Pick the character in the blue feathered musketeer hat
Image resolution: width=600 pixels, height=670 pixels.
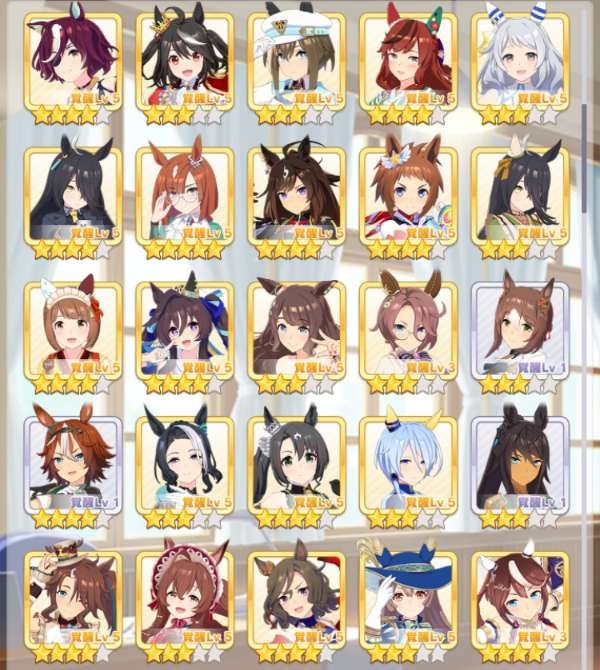408,598
